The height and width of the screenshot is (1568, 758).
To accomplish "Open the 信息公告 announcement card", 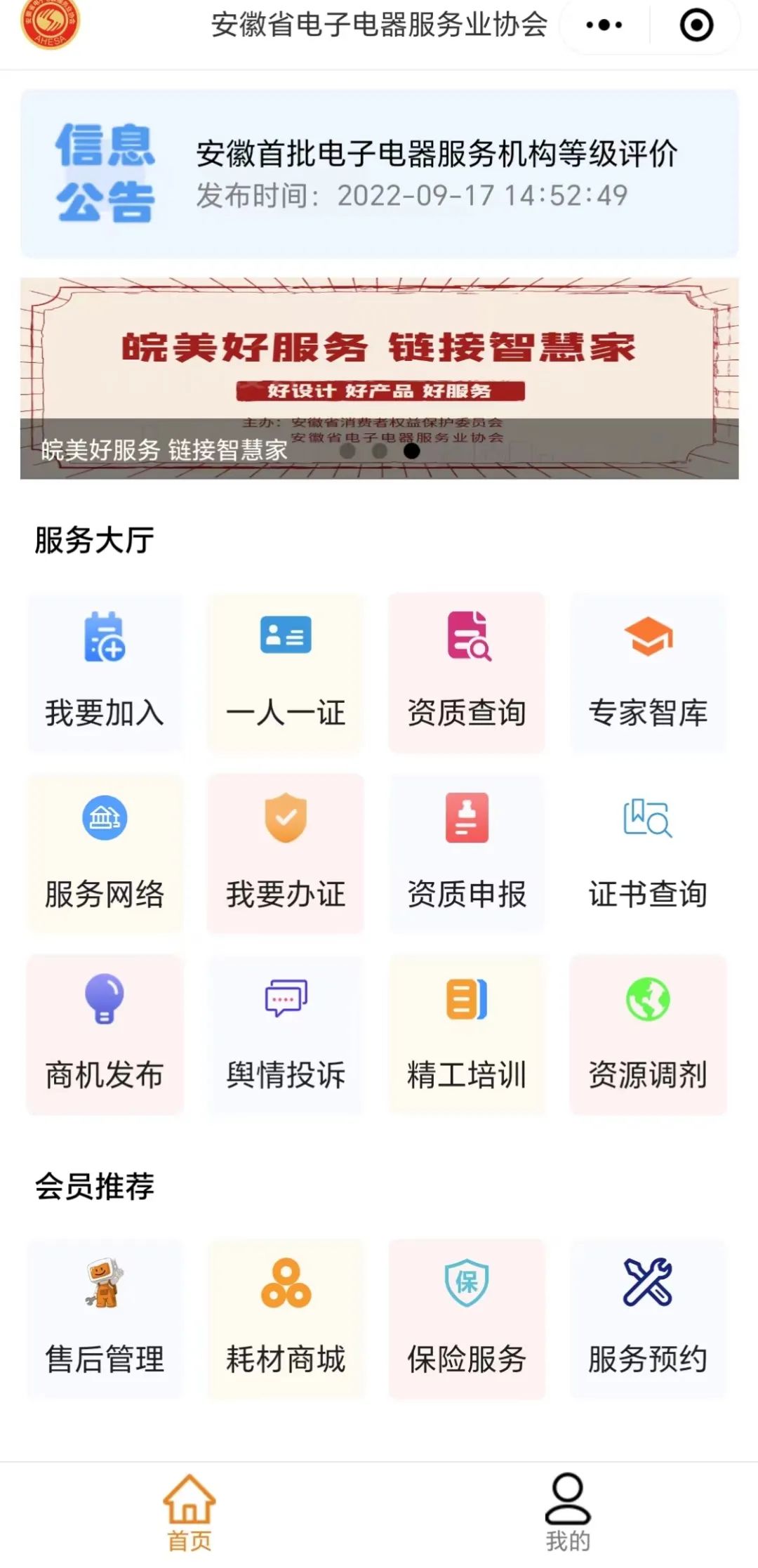I will pos(379,173).
